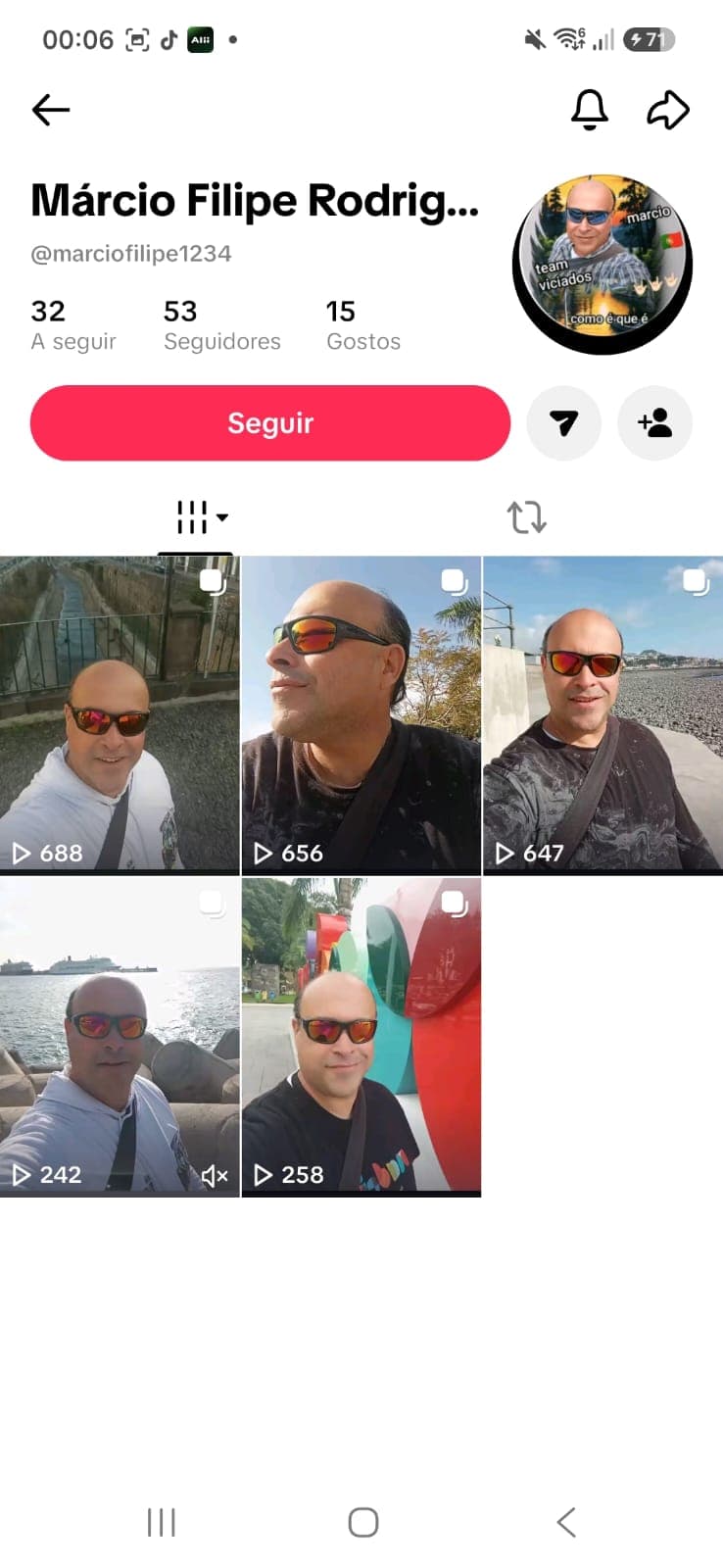Open the video with 258 views

pyautogui.click(x=361, y=1037)
